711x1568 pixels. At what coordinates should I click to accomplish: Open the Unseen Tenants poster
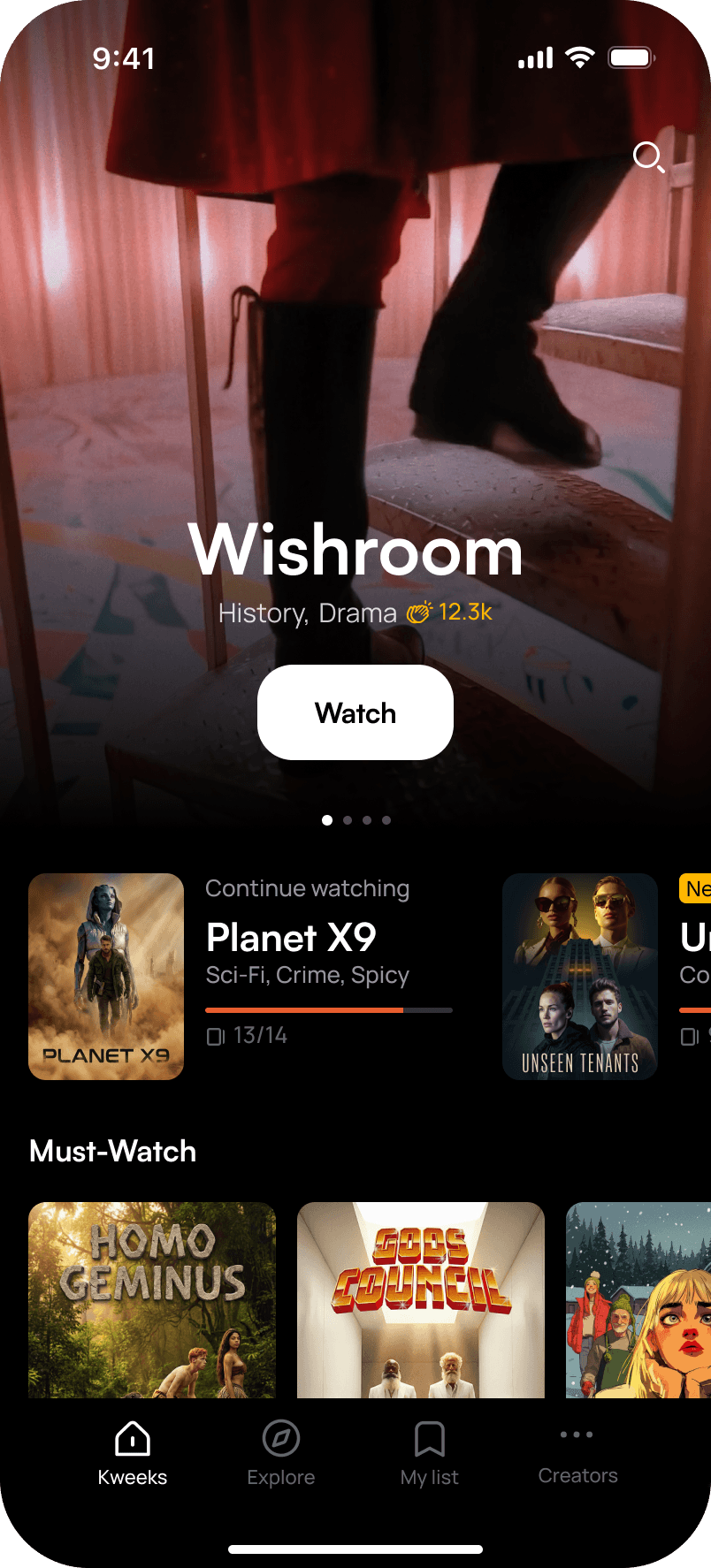point(579,977)
